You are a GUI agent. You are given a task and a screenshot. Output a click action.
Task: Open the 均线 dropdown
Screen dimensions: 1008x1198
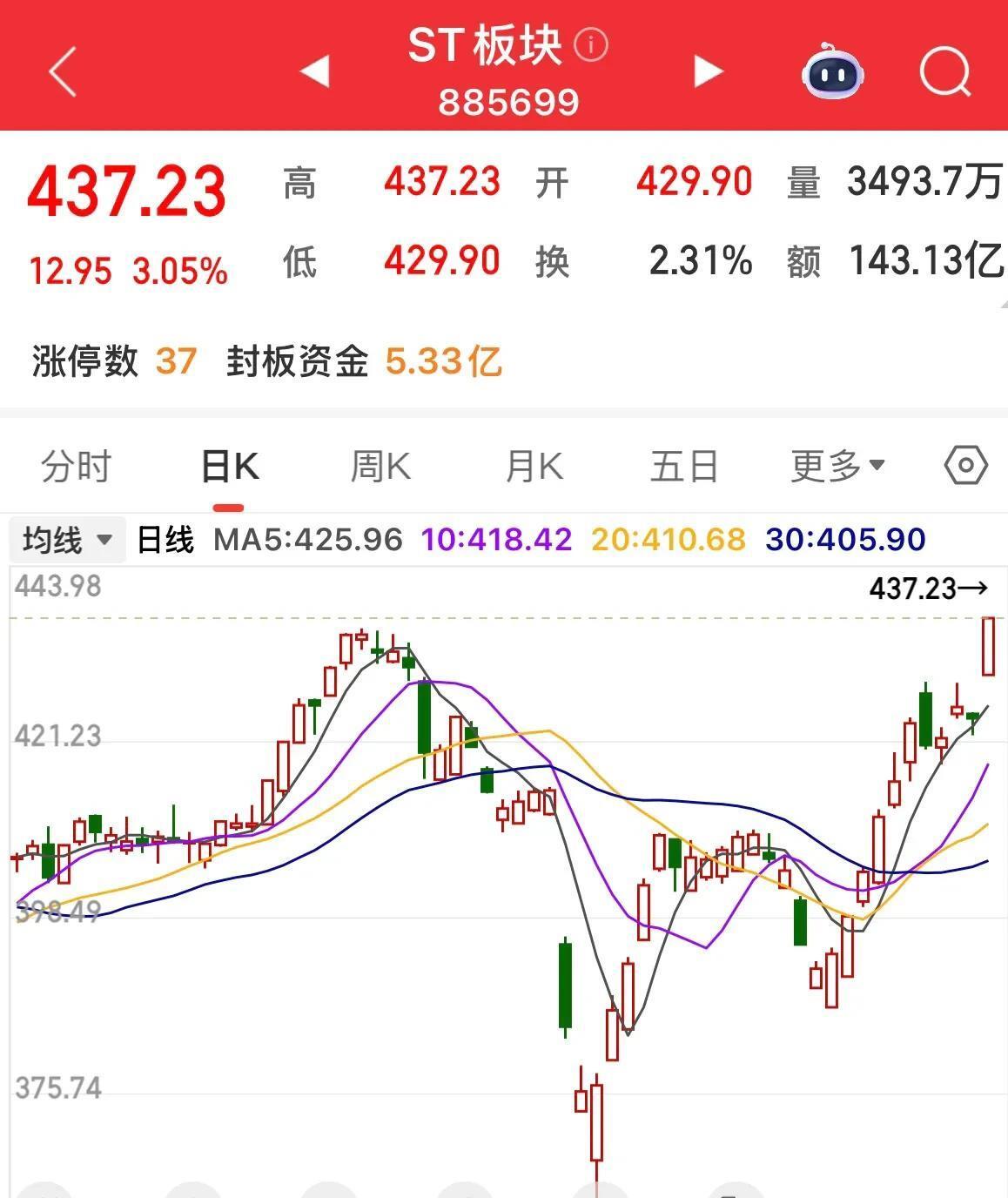pos(67,540)
